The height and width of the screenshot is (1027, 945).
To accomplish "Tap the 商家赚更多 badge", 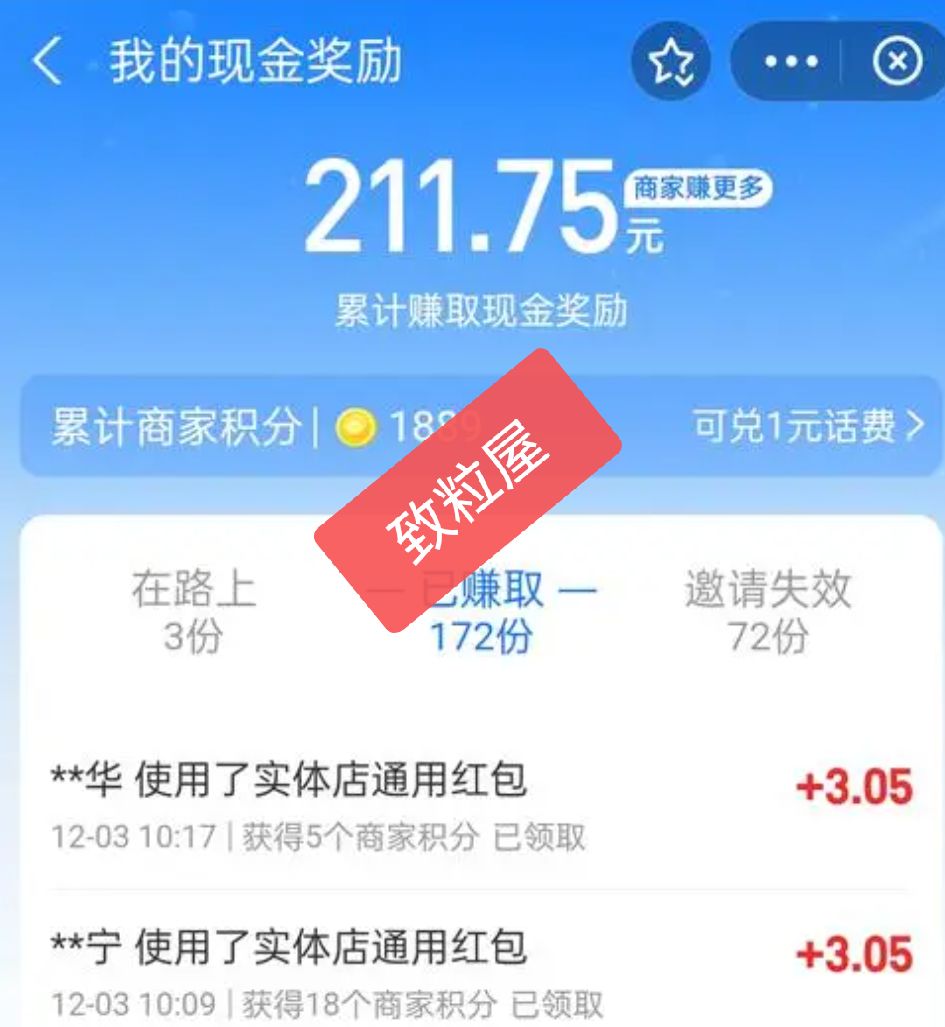I will point(698,187).
